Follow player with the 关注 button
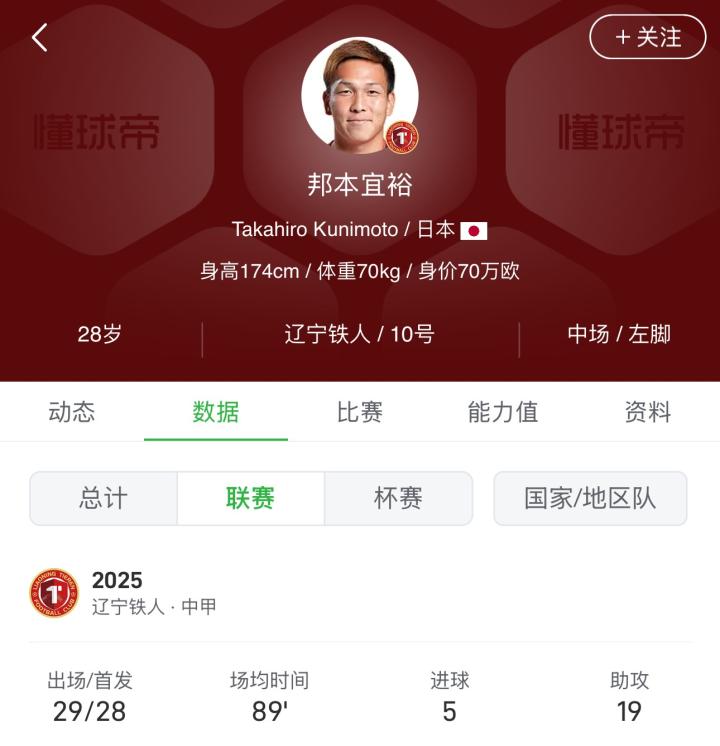 coord(647,37)
